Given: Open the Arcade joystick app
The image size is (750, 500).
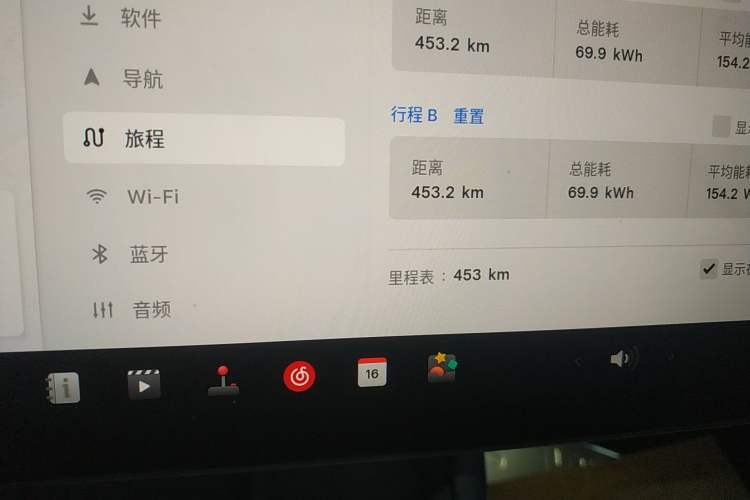Looking at the screenshot, I should click(x=223, y=381).
